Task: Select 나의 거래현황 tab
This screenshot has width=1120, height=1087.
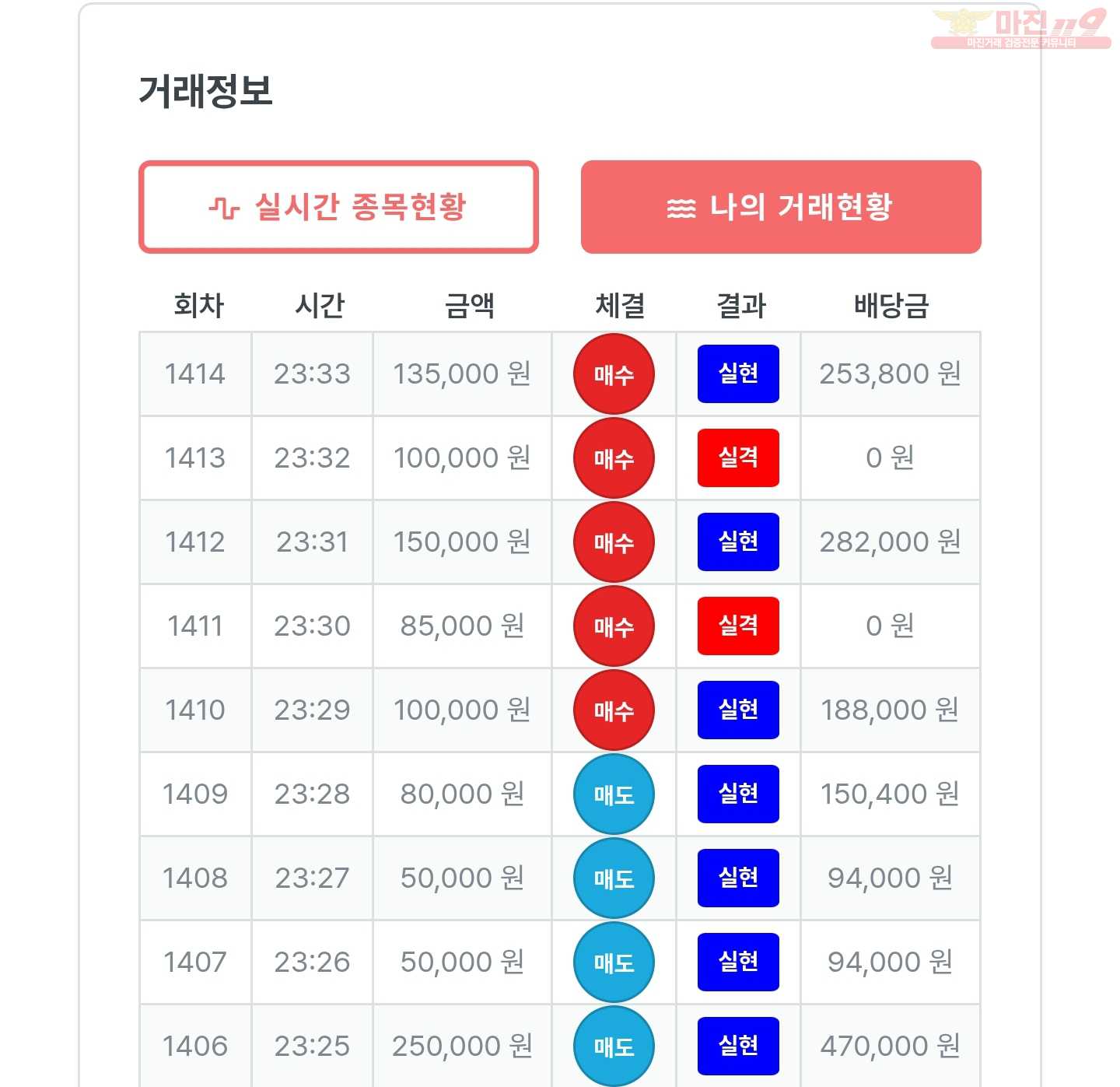Action: click(780, 207)
